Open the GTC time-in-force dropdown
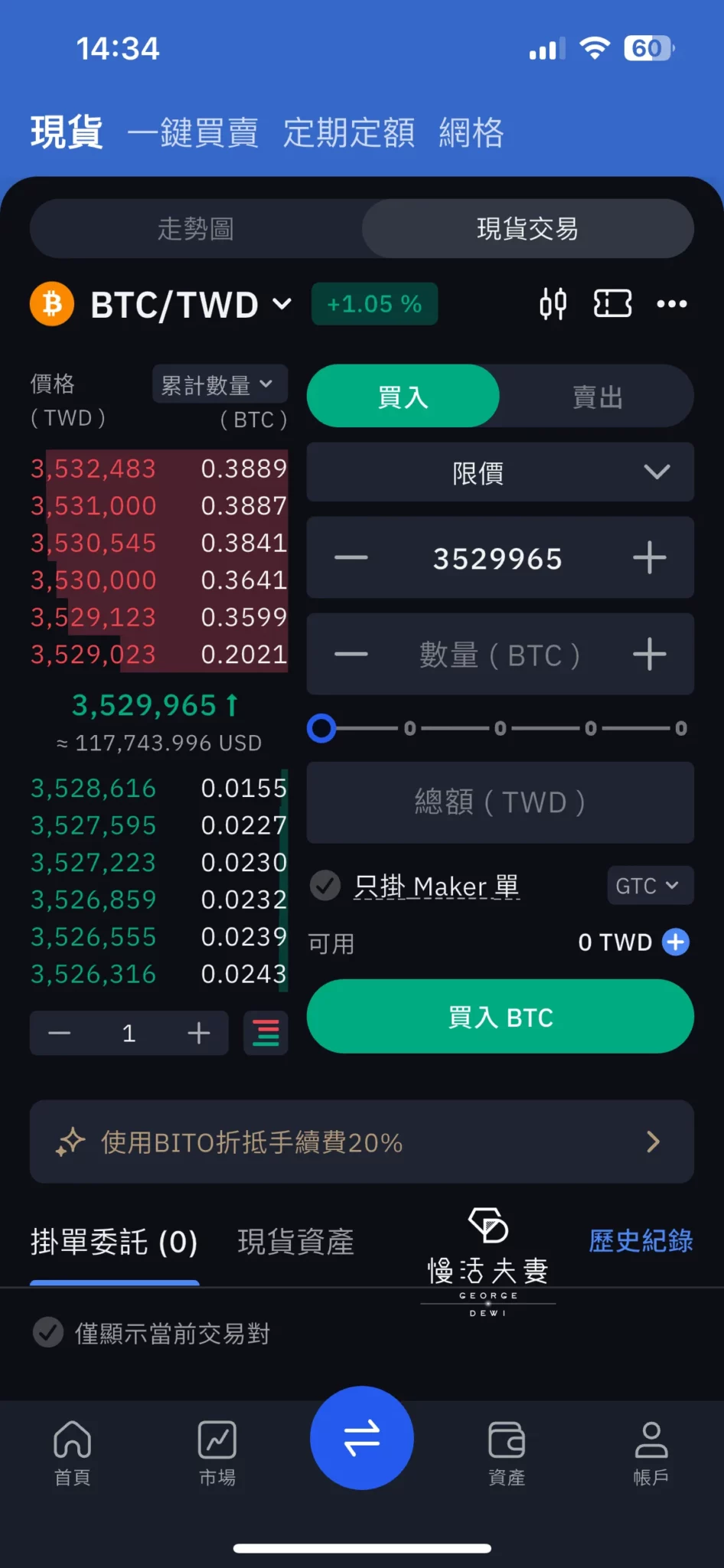This screenshot has width=724, height=1568. [649, 885]
